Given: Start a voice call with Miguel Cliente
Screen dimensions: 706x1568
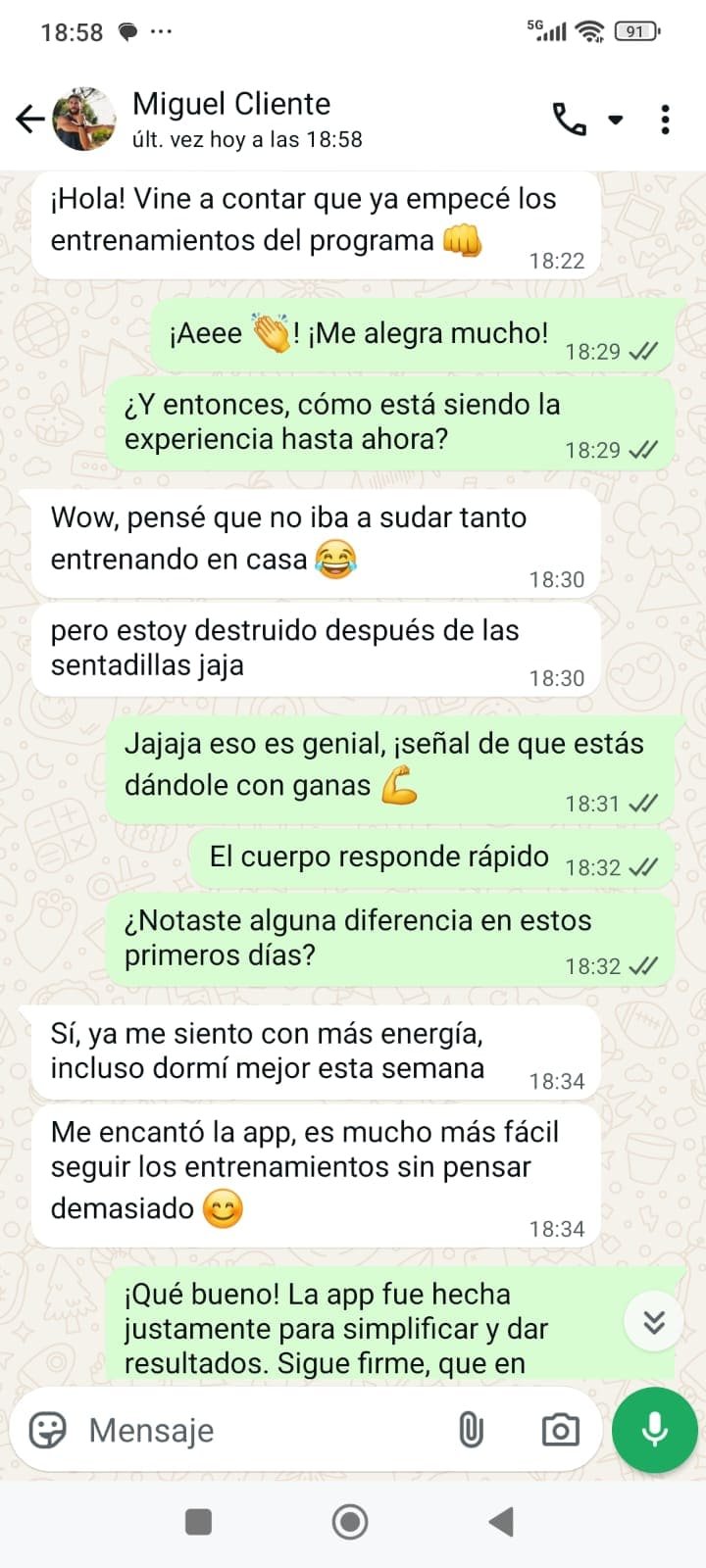Looking at the screenshot, I should click(x=569, y=119).
